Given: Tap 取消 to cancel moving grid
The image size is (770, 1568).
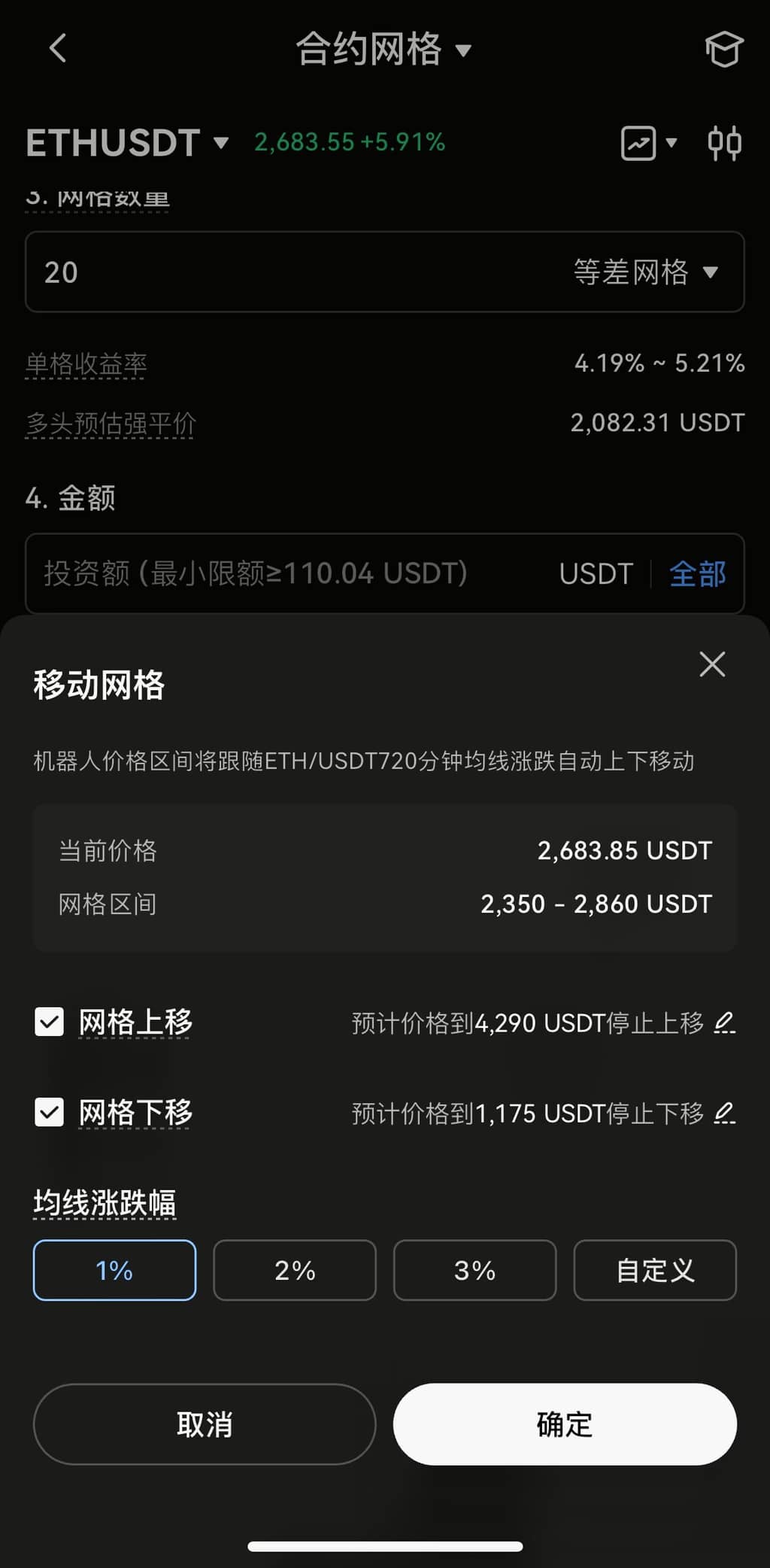Looking at the screenshot, I should 205,1424.
